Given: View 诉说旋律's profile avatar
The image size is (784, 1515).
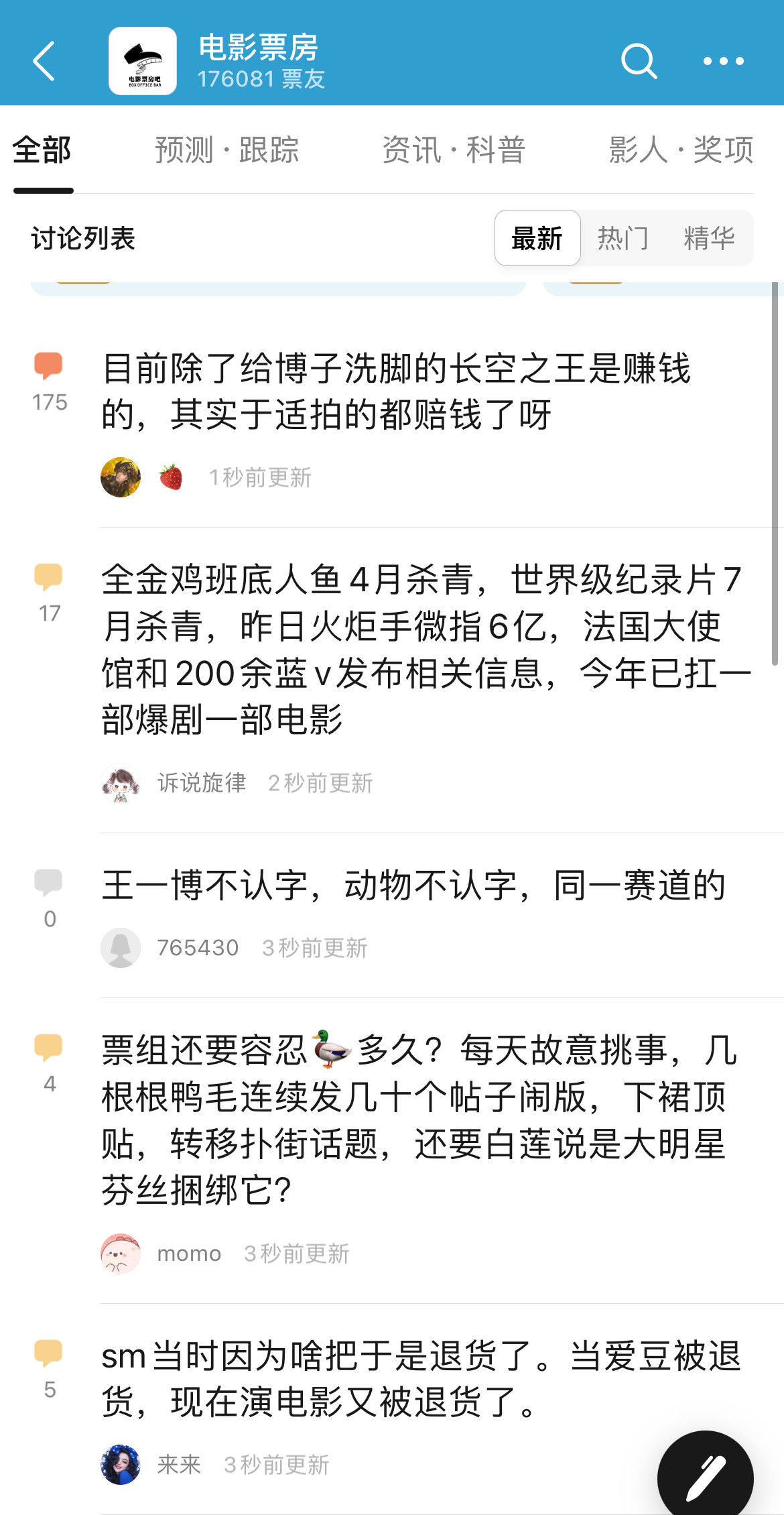Looking at the screenshot, I should click(121, 783).
